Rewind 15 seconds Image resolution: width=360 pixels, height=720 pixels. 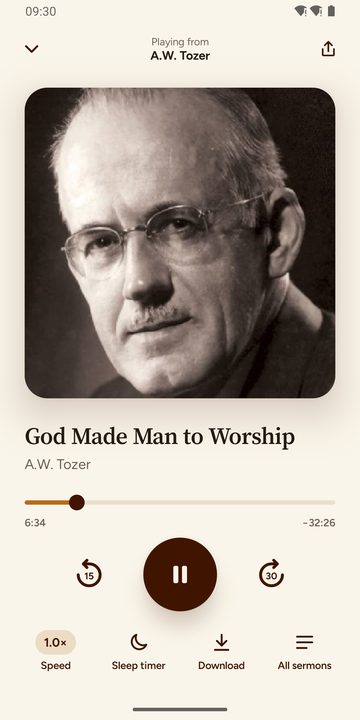(89, 574)
